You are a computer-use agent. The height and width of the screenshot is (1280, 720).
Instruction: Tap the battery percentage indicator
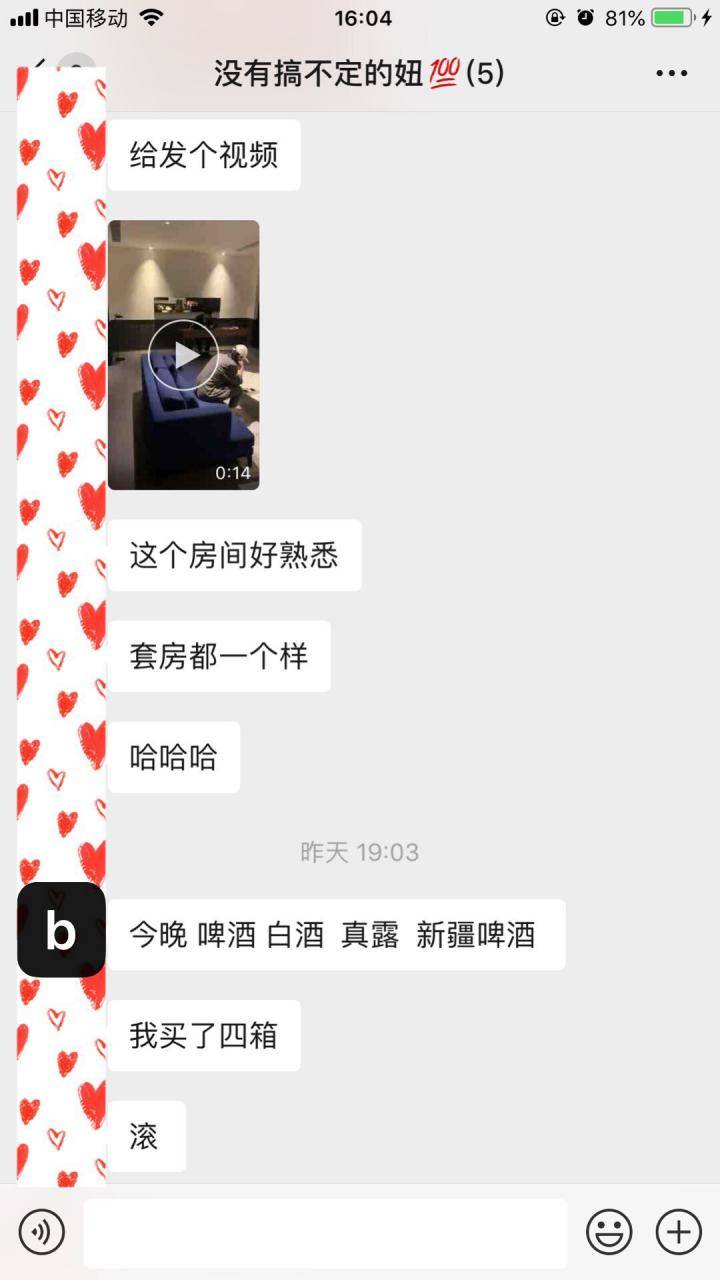[x=623, y=17]
